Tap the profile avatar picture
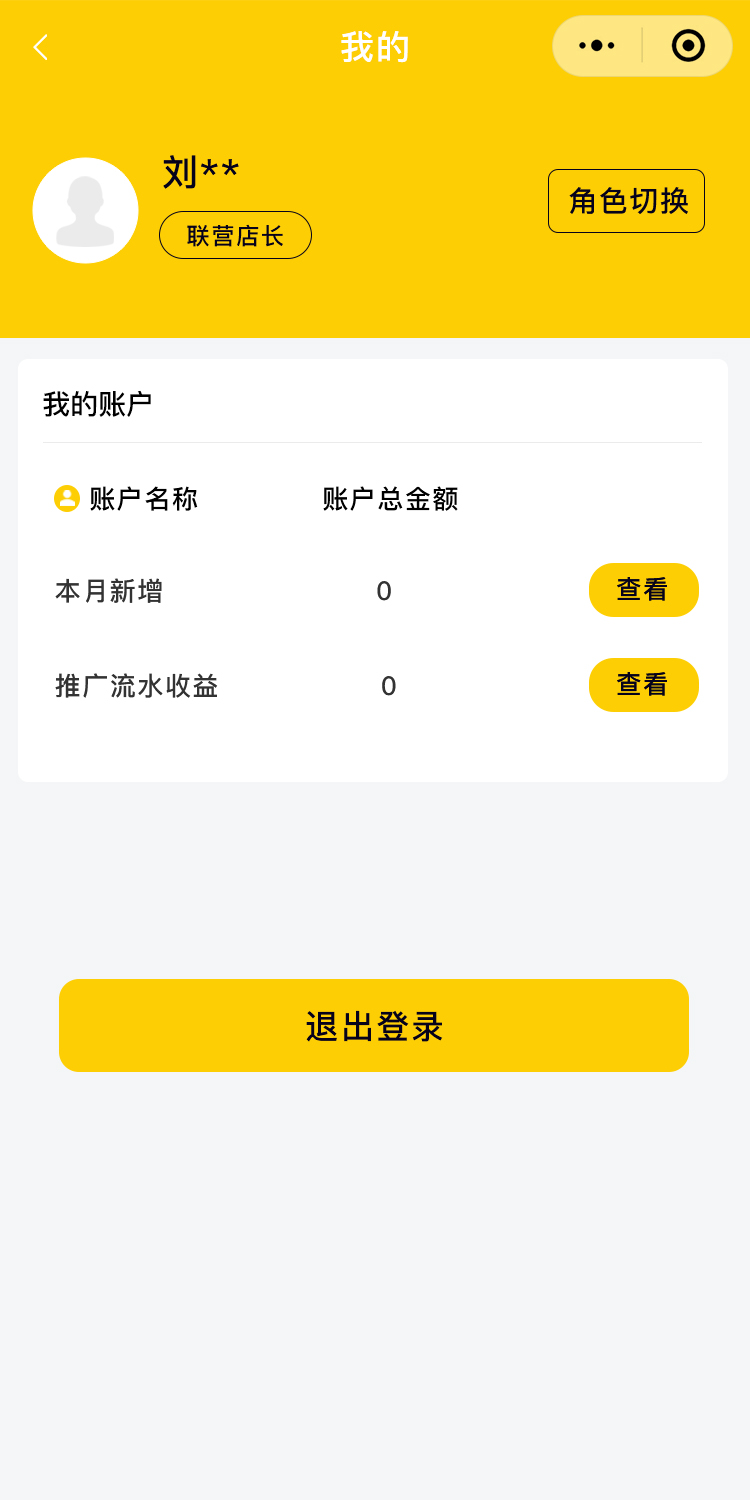The height and width of the screenshot is (1500, 750). [x=85, y=210]
